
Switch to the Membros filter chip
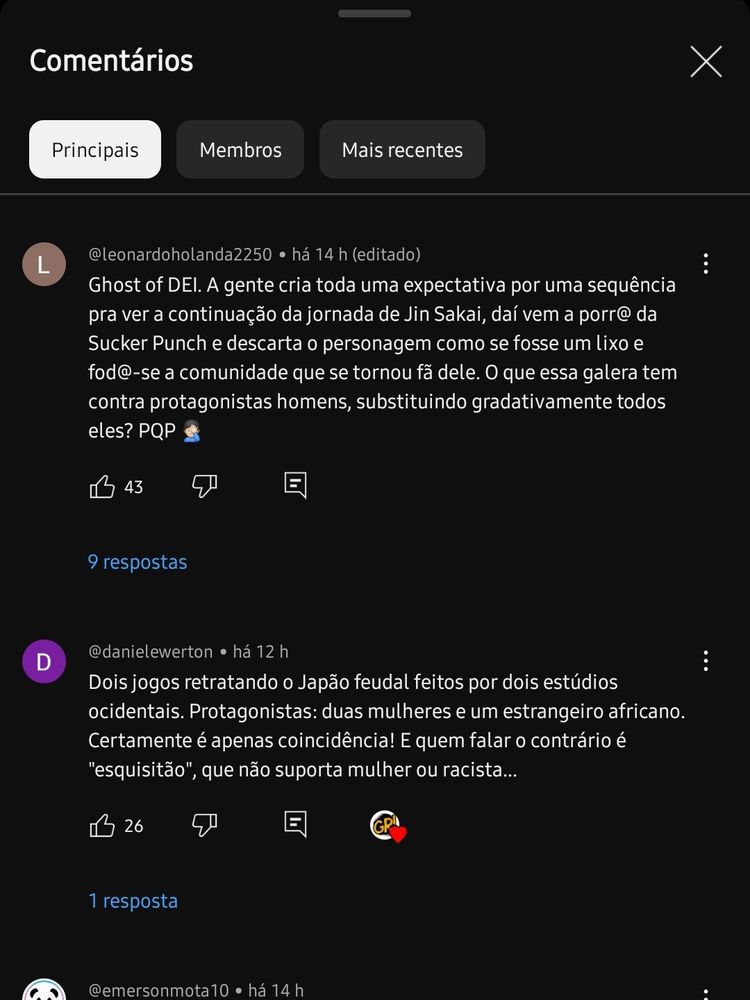coord(240,150)
